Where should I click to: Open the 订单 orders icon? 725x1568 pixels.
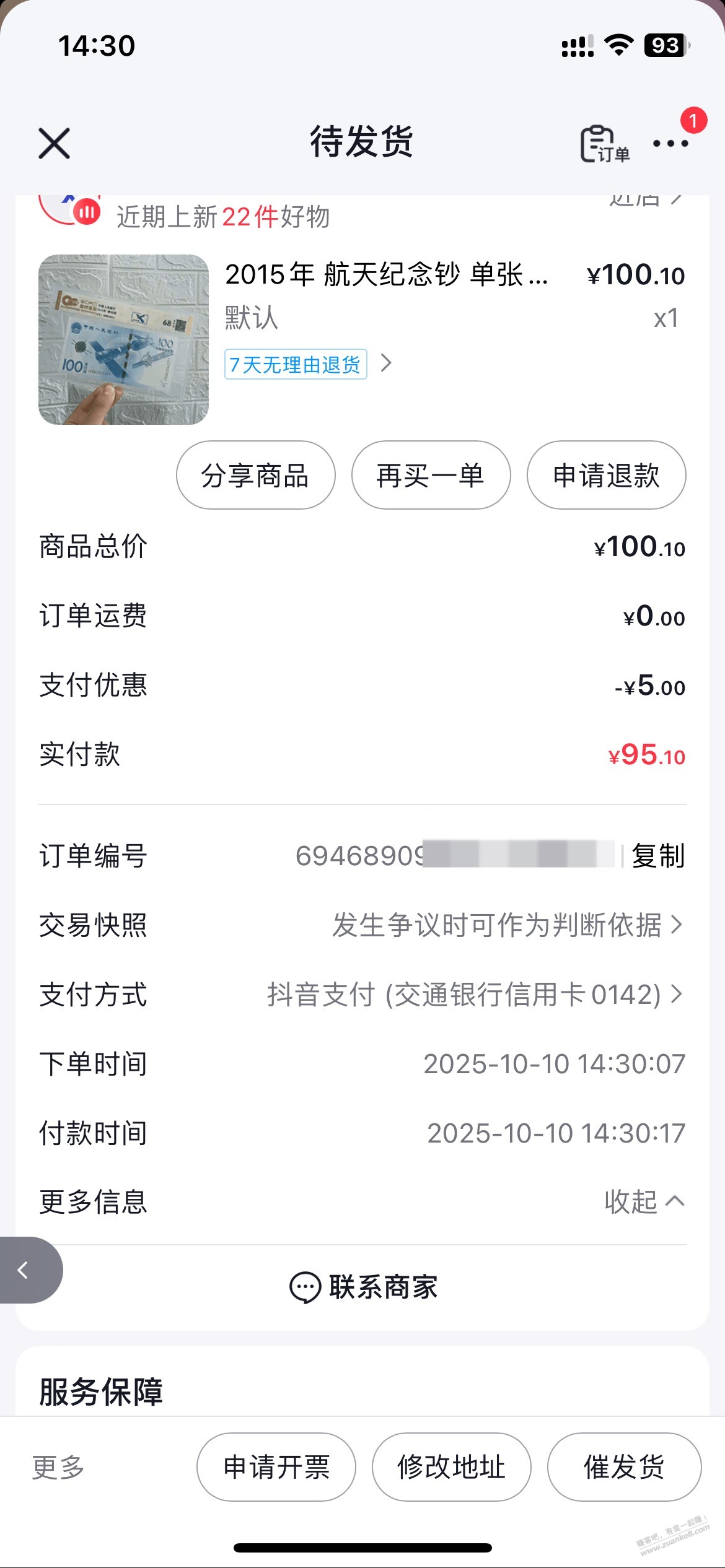click(x=604, y=144)
